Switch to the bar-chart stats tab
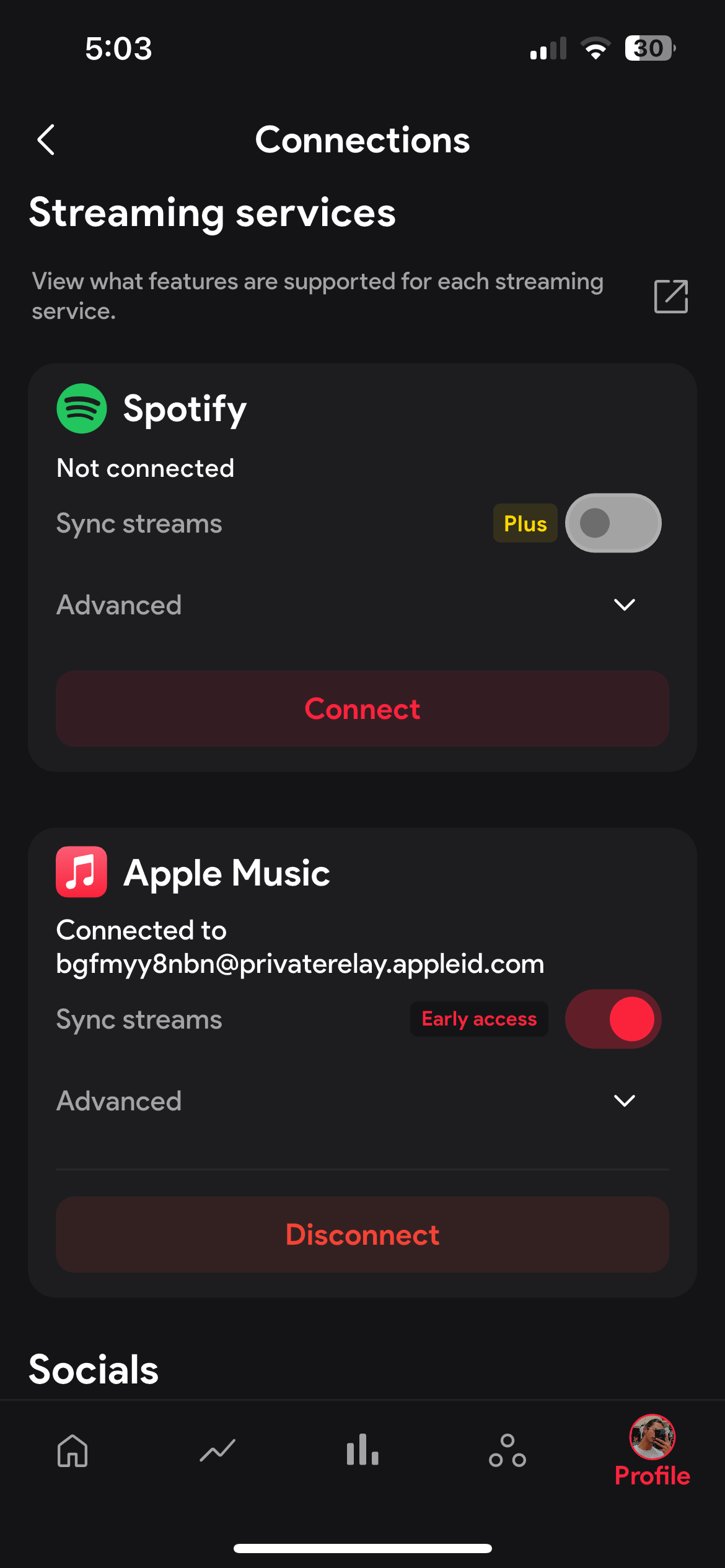 [x=362, y=1451]
